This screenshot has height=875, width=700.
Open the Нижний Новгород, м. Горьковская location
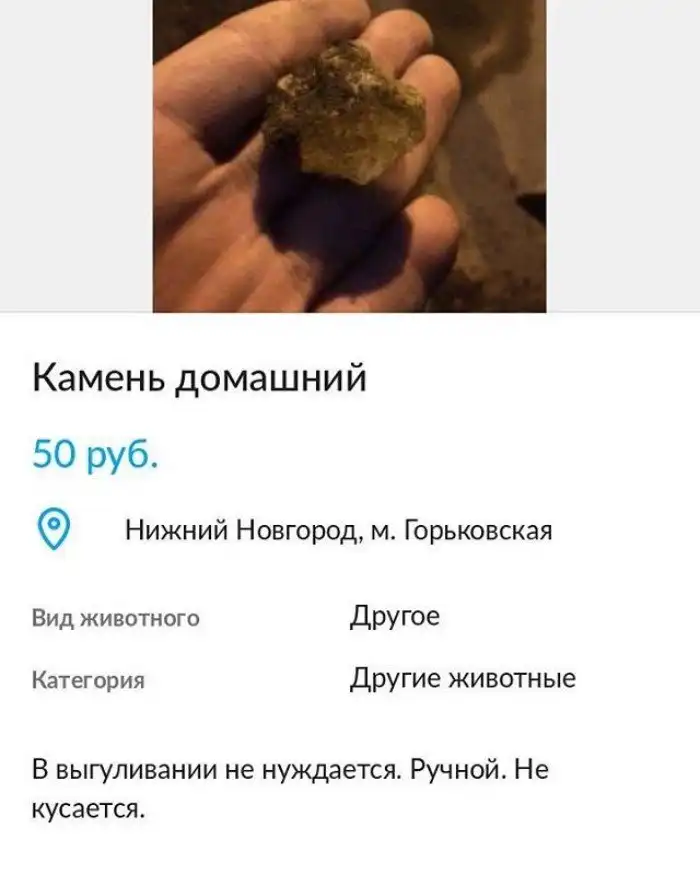pos(338,530)
